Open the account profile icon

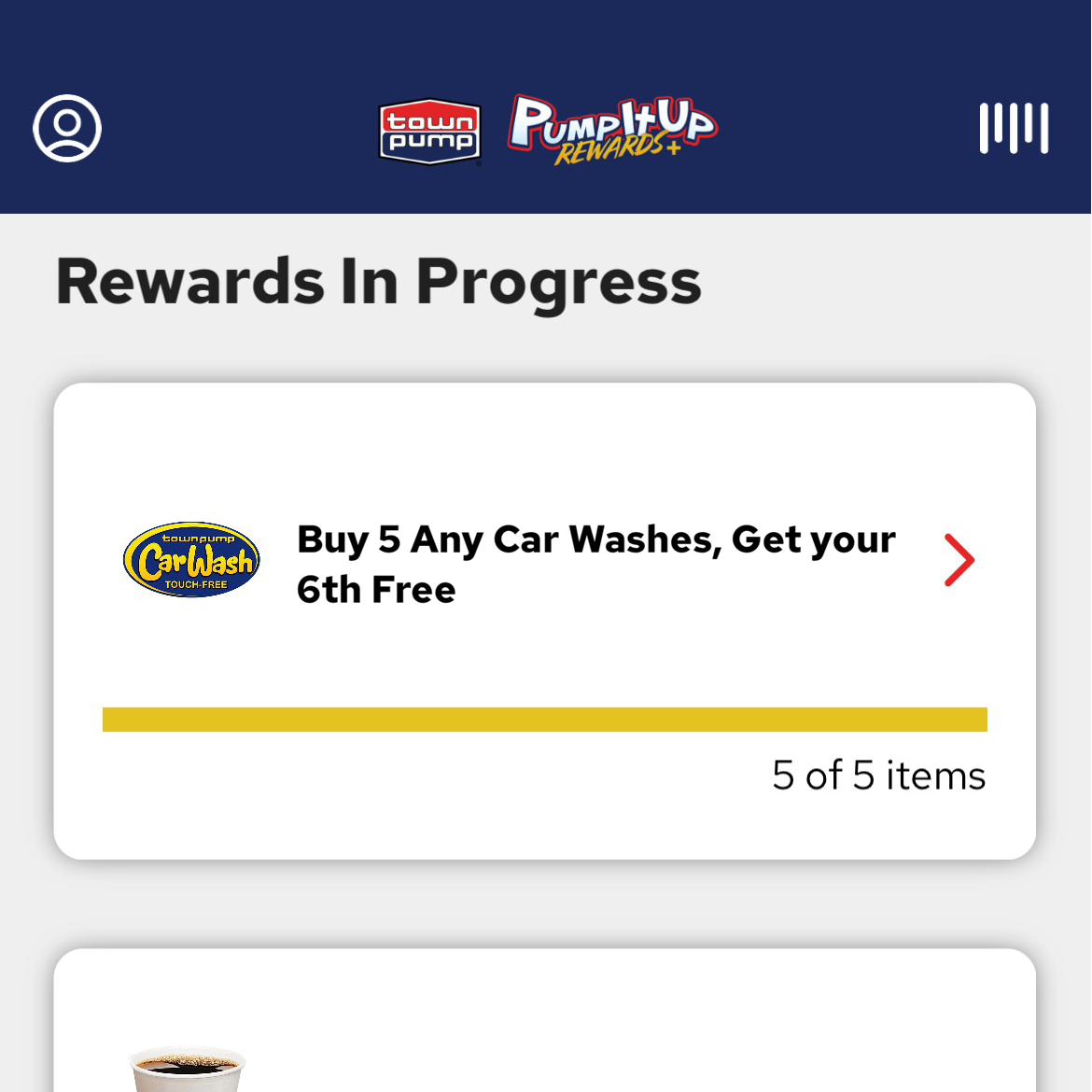coord(67,128)
